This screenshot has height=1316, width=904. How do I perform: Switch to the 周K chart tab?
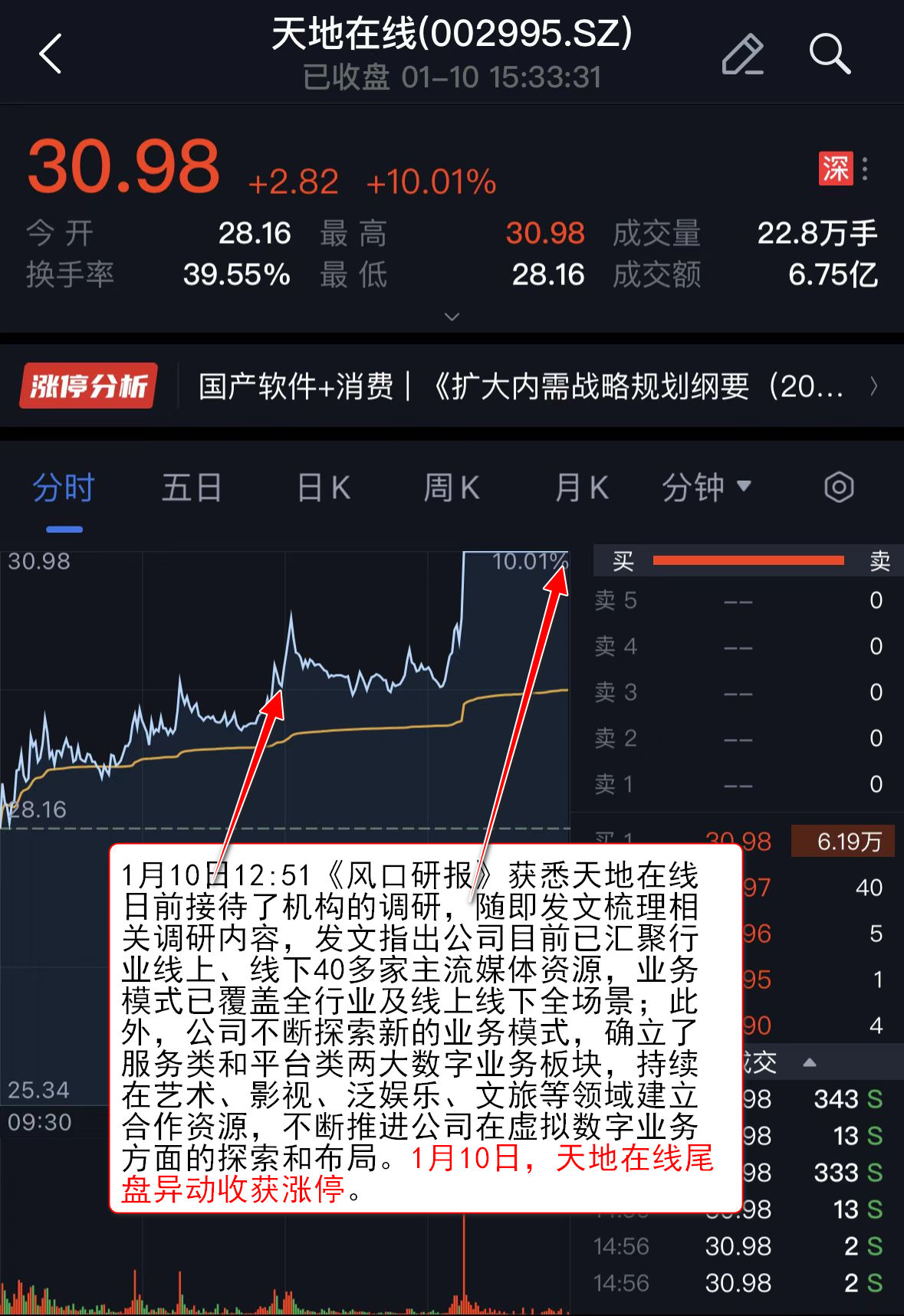(452, 488)
